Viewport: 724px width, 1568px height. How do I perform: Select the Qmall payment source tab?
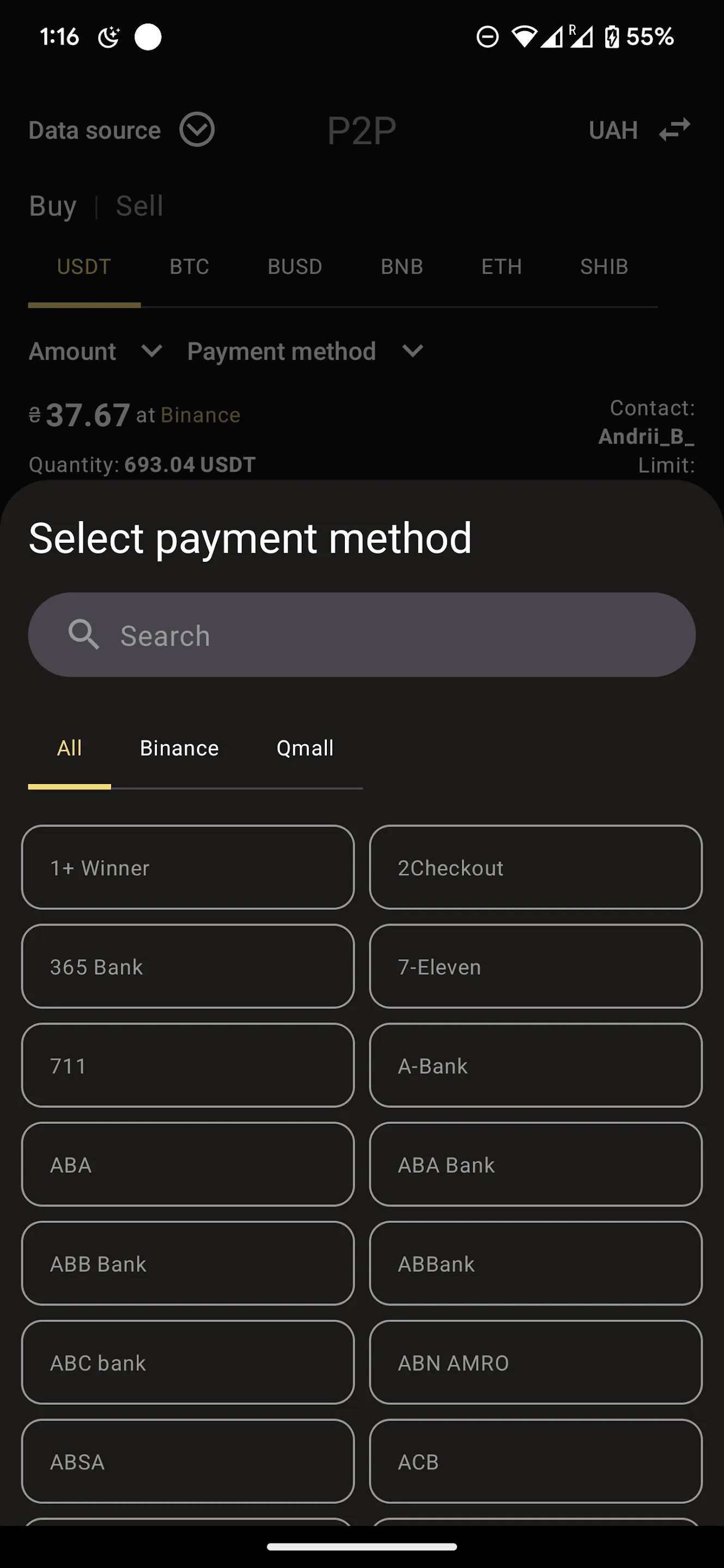pos(305,748)
